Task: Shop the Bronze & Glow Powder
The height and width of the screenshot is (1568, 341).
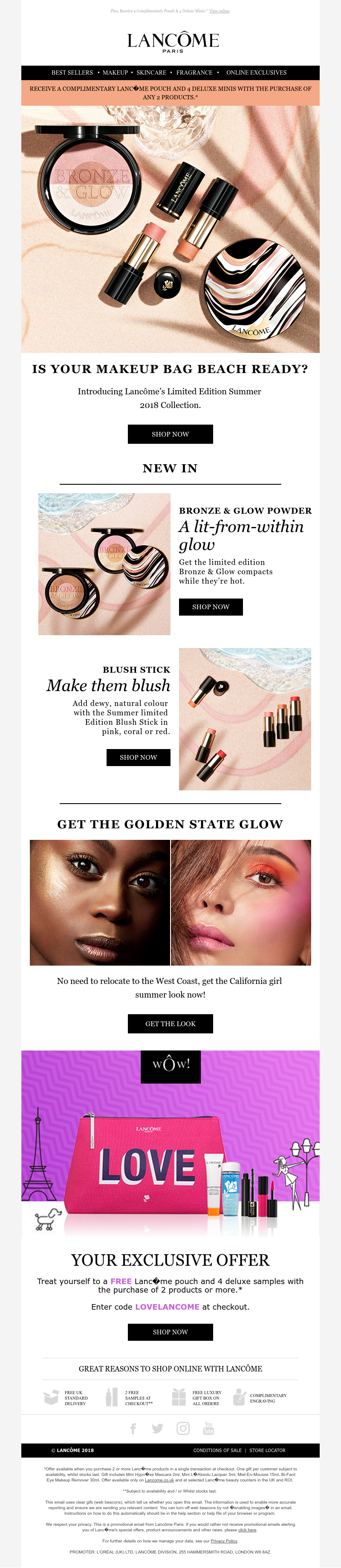Action: click(x=211, y=607)
